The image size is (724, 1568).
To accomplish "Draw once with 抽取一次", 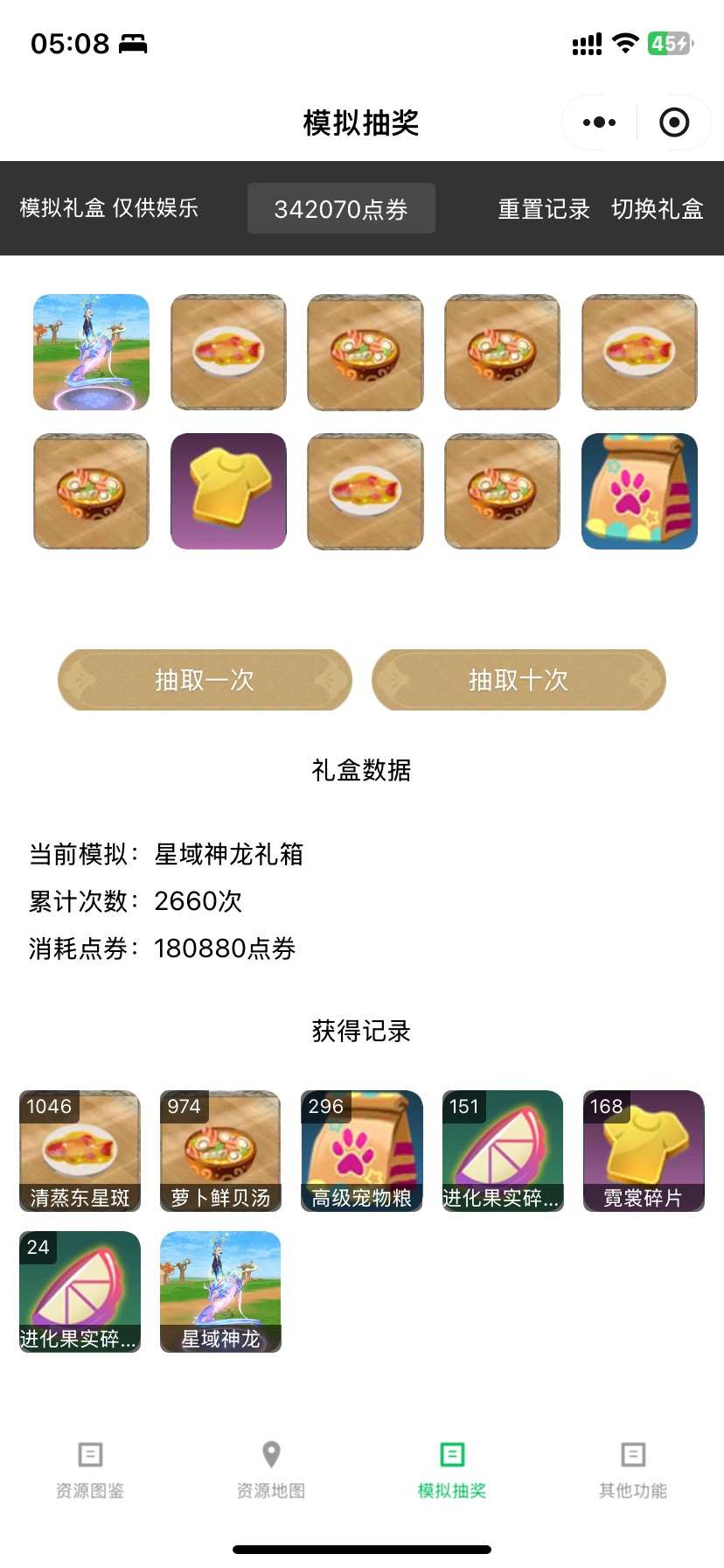I will tap(205, 680).
